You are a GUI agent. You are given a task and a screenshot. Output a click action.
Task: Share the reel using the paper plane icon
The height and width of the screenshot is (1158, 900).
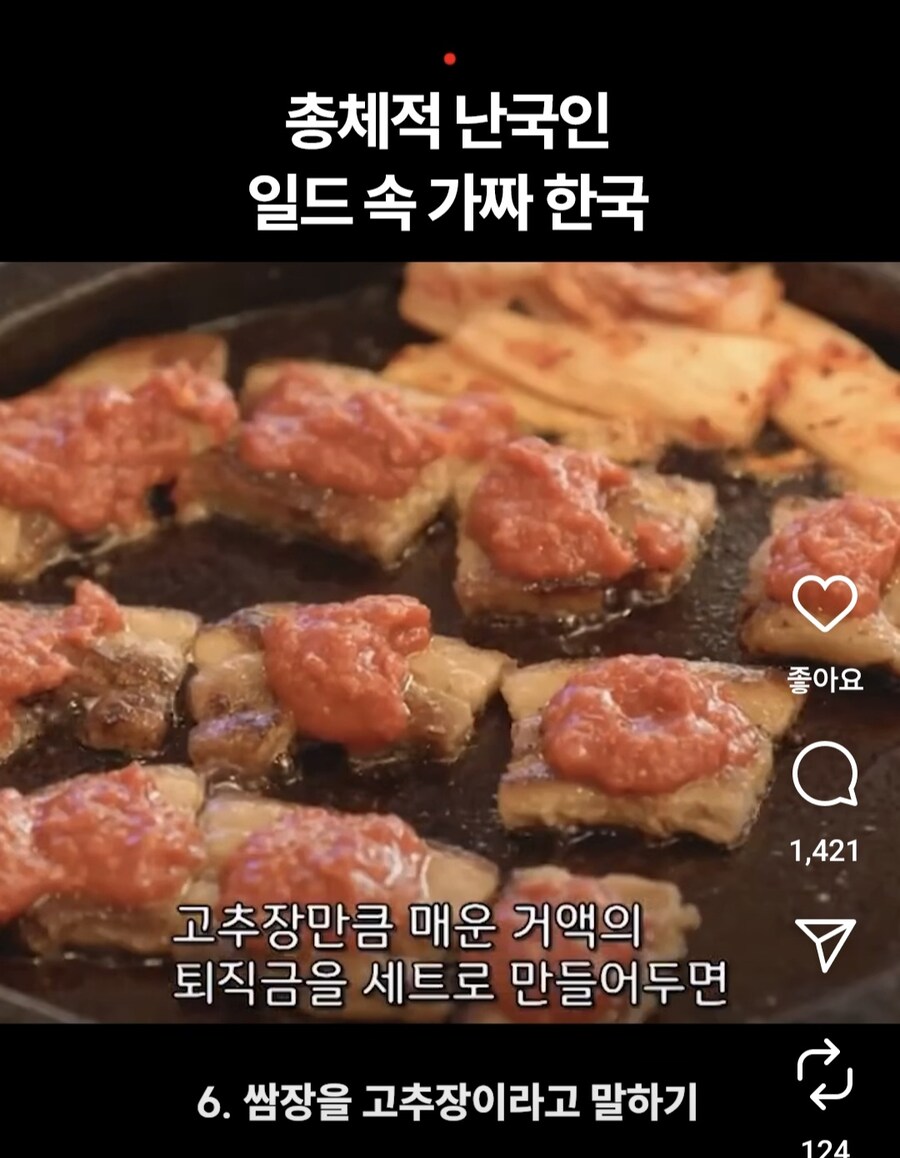click(825, 945)
